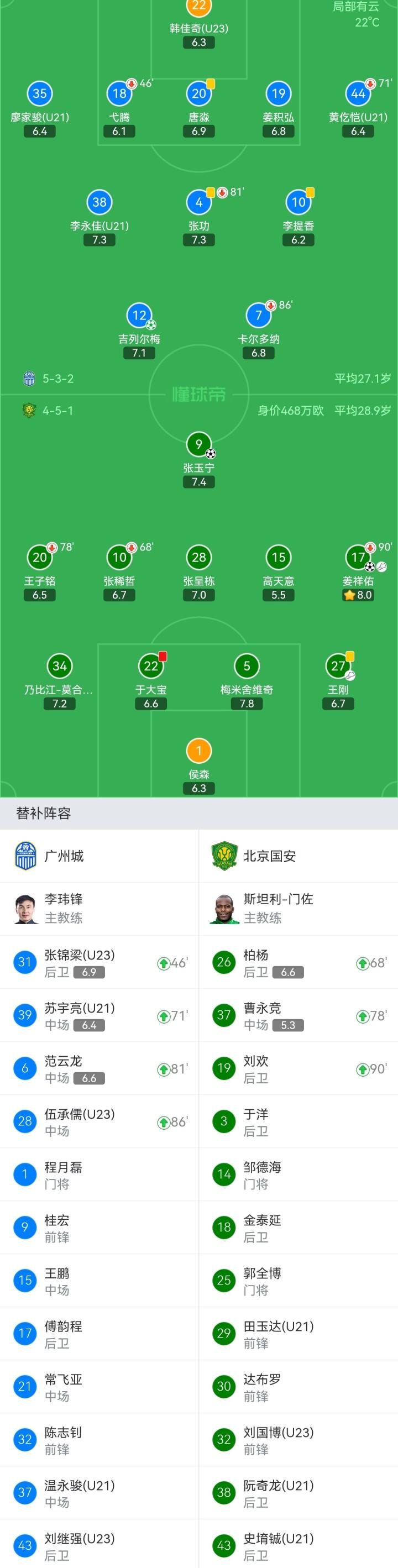Open player 张玉宁's profile on the pitch
Image resolution: width=398 pixels, height=1568 pixels.
coord(198,445)
